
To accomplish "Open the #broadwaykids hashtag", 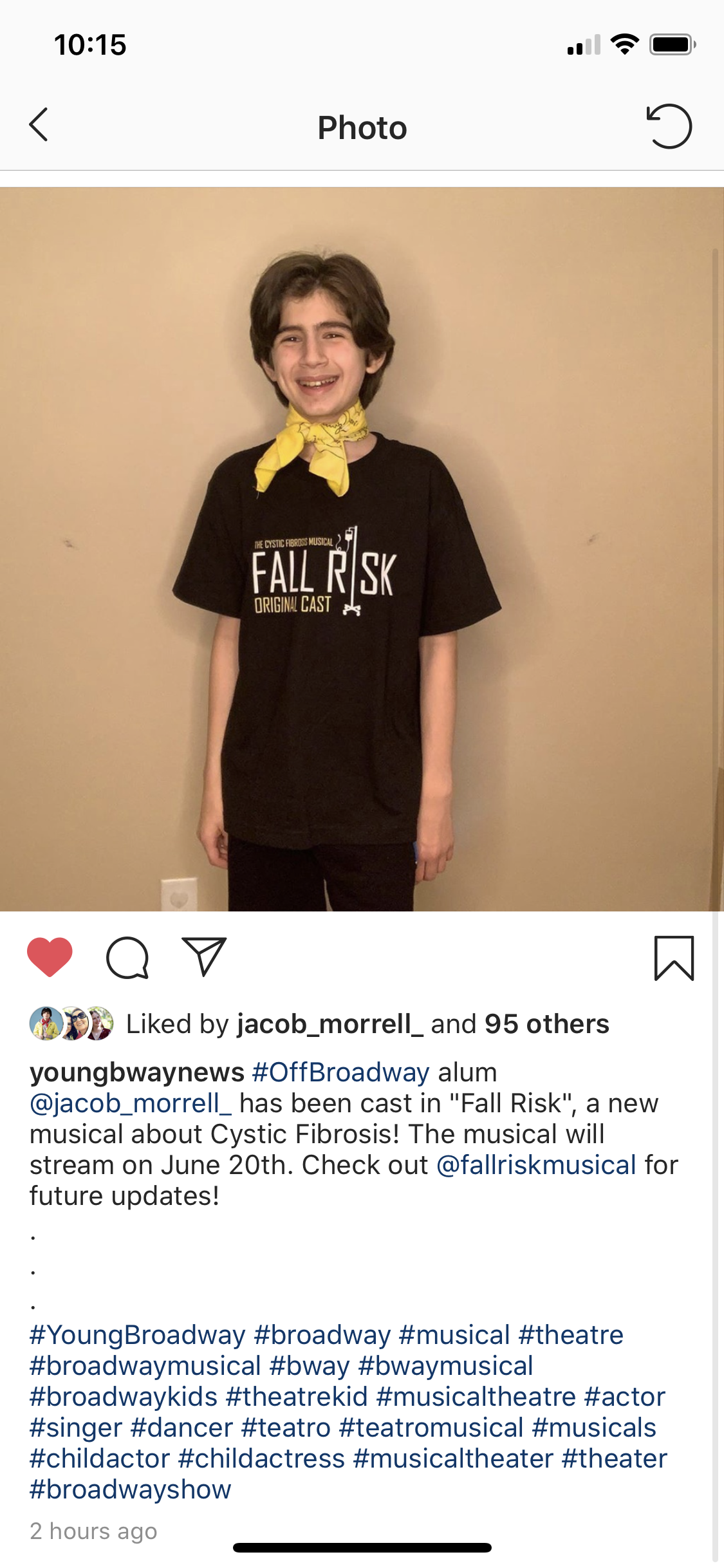I will [x=124, y=1397].
